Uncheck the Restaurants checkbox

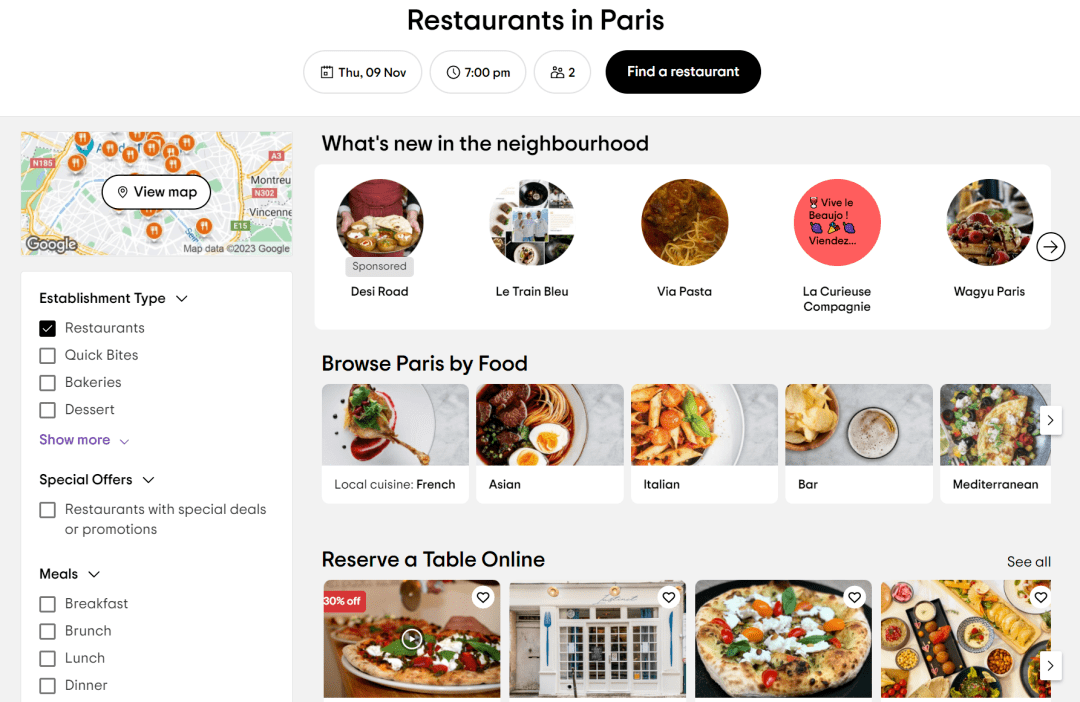47,328
